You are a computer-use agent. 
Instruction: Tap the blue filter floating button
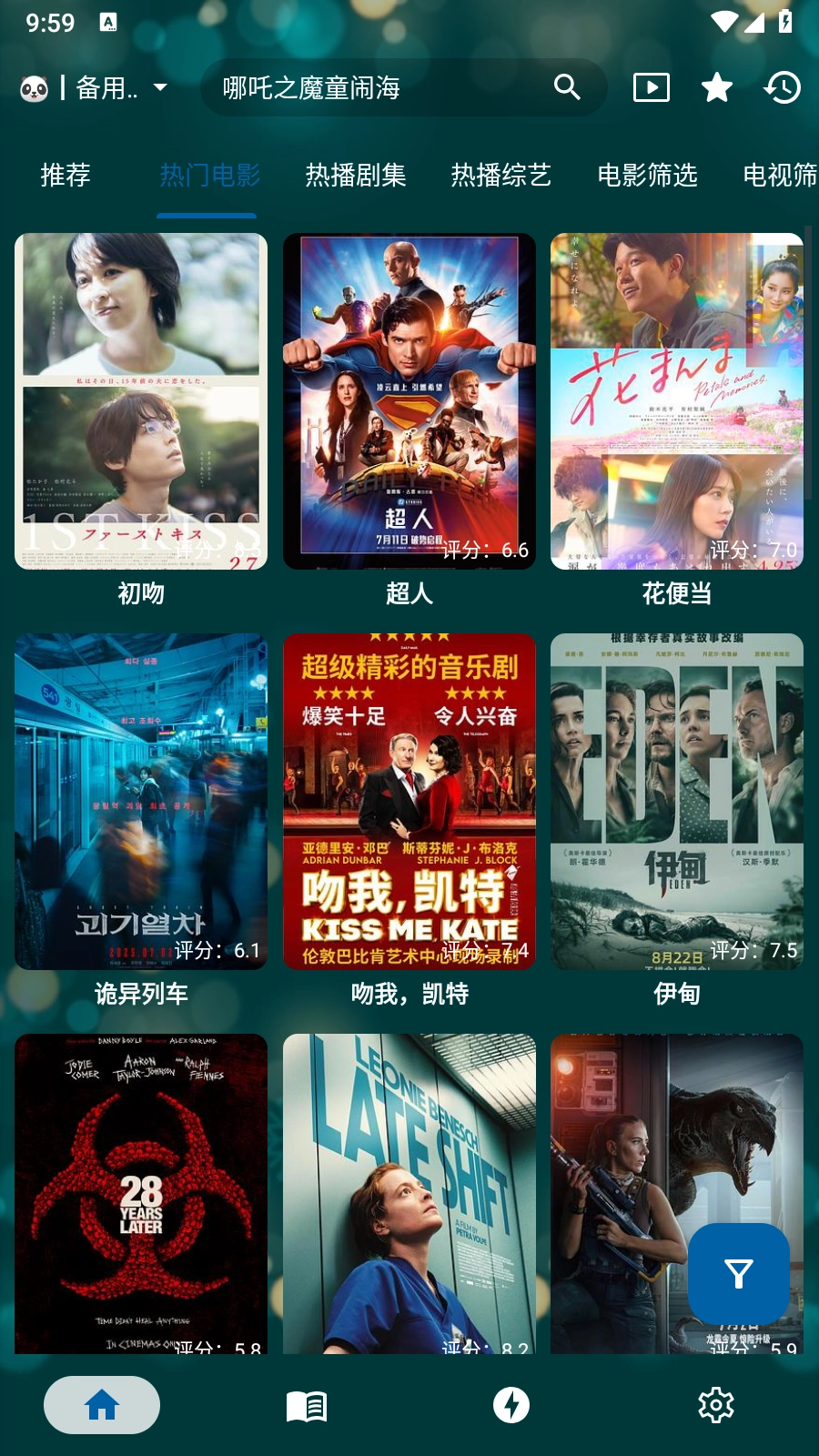[x=738, y=1273]
